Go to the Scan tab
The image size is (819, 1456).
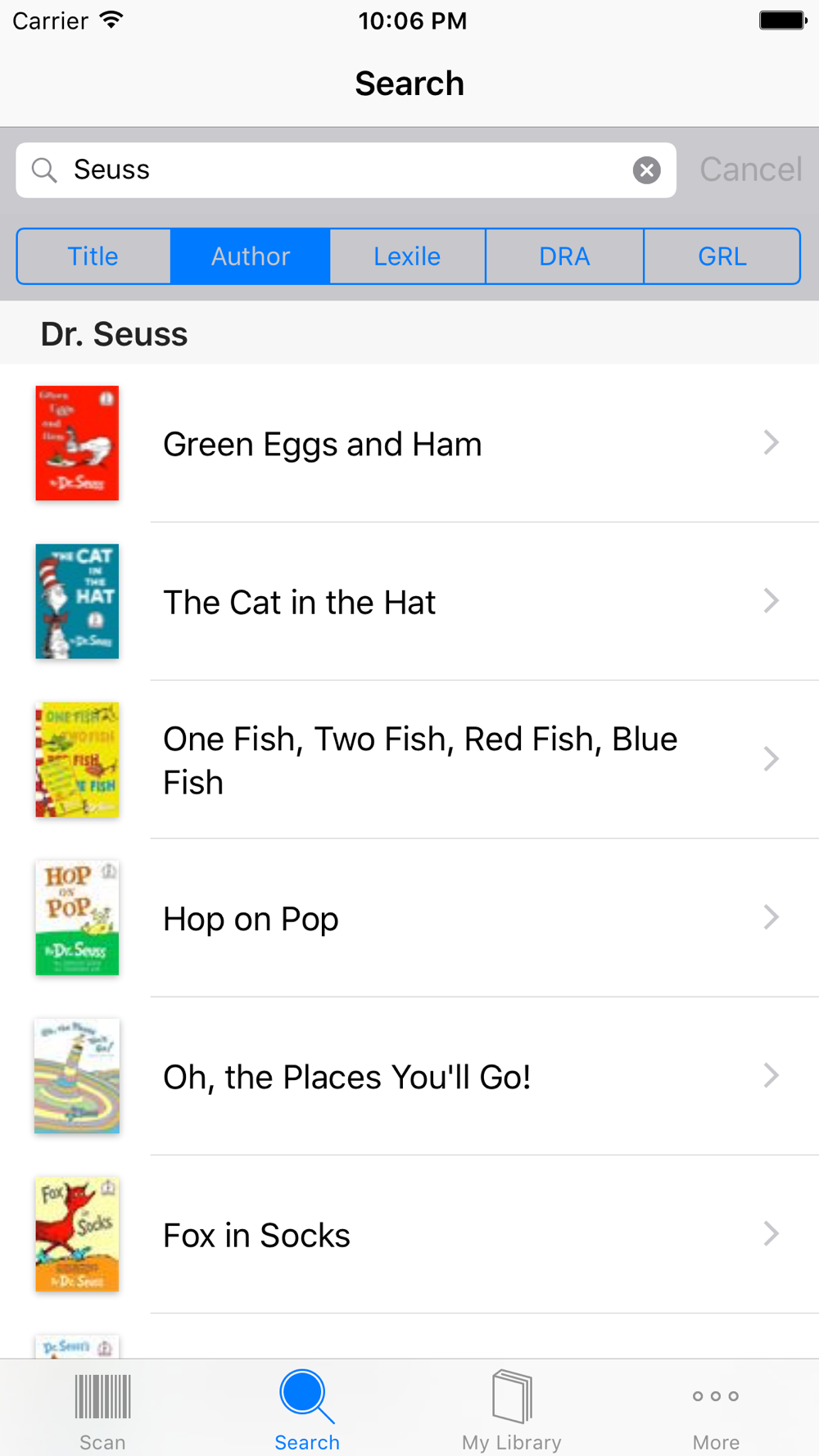pos(102,1410)
